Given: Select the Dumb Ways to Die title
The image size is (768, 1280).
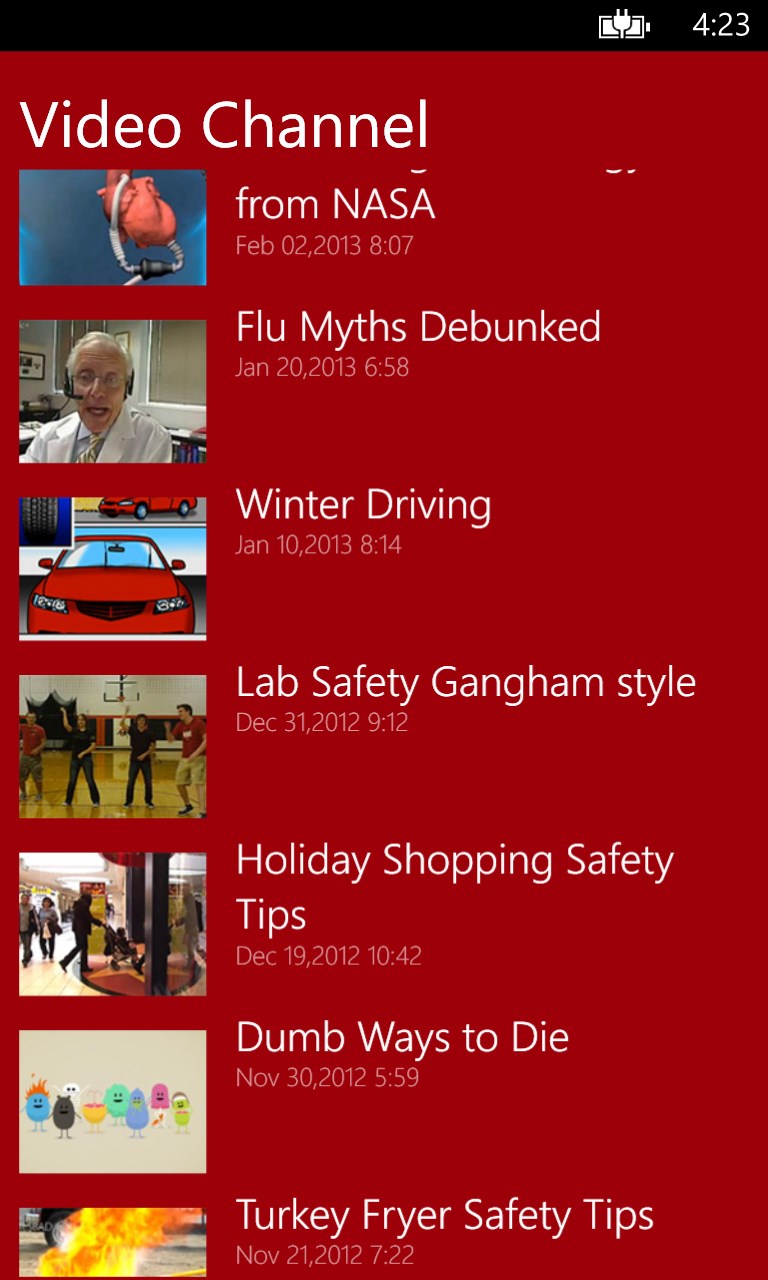Looking at the screenshot, I should (402, 1037).
